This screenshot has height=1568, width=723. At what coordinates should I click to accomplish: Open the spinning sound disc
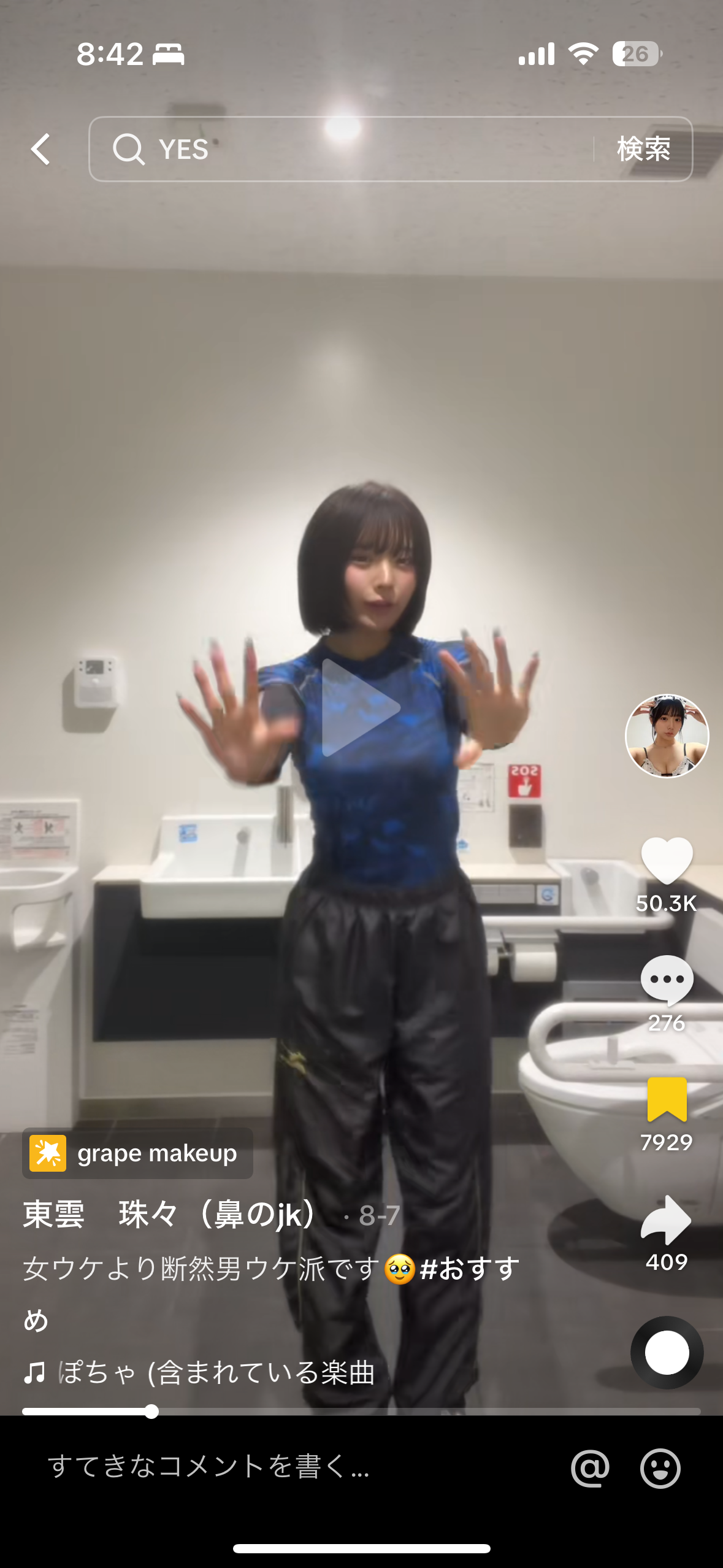pos(667,1353)
